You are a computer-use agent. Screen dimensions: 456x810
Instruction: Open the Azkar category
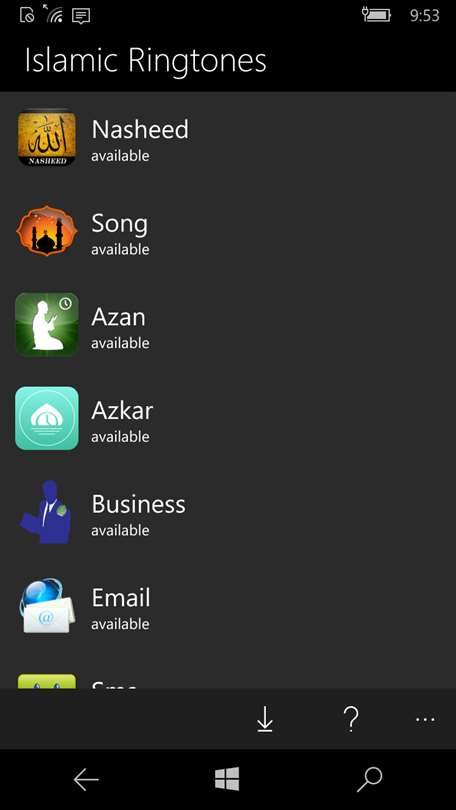[228, 418]
